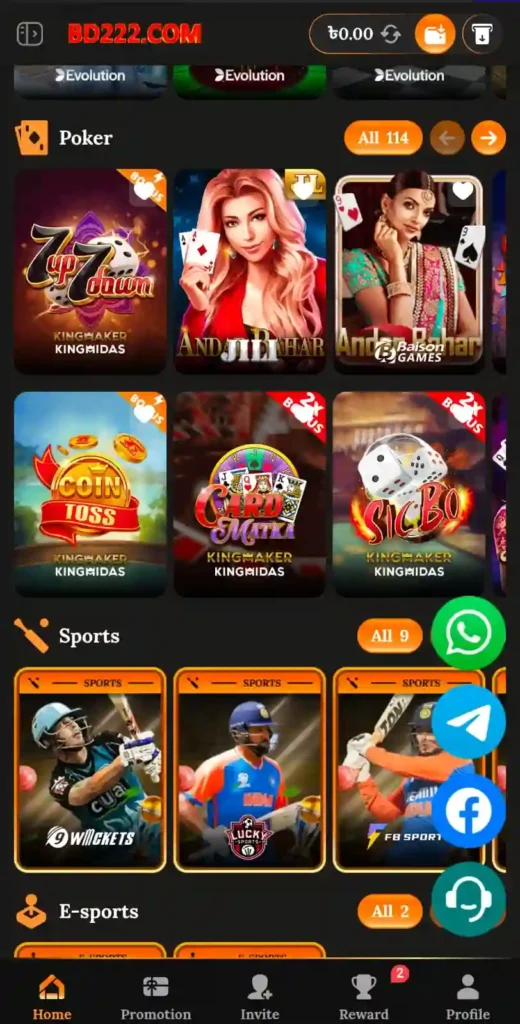Open the side menu panel icon
The image size is (520, 1024).
(29, 33)
